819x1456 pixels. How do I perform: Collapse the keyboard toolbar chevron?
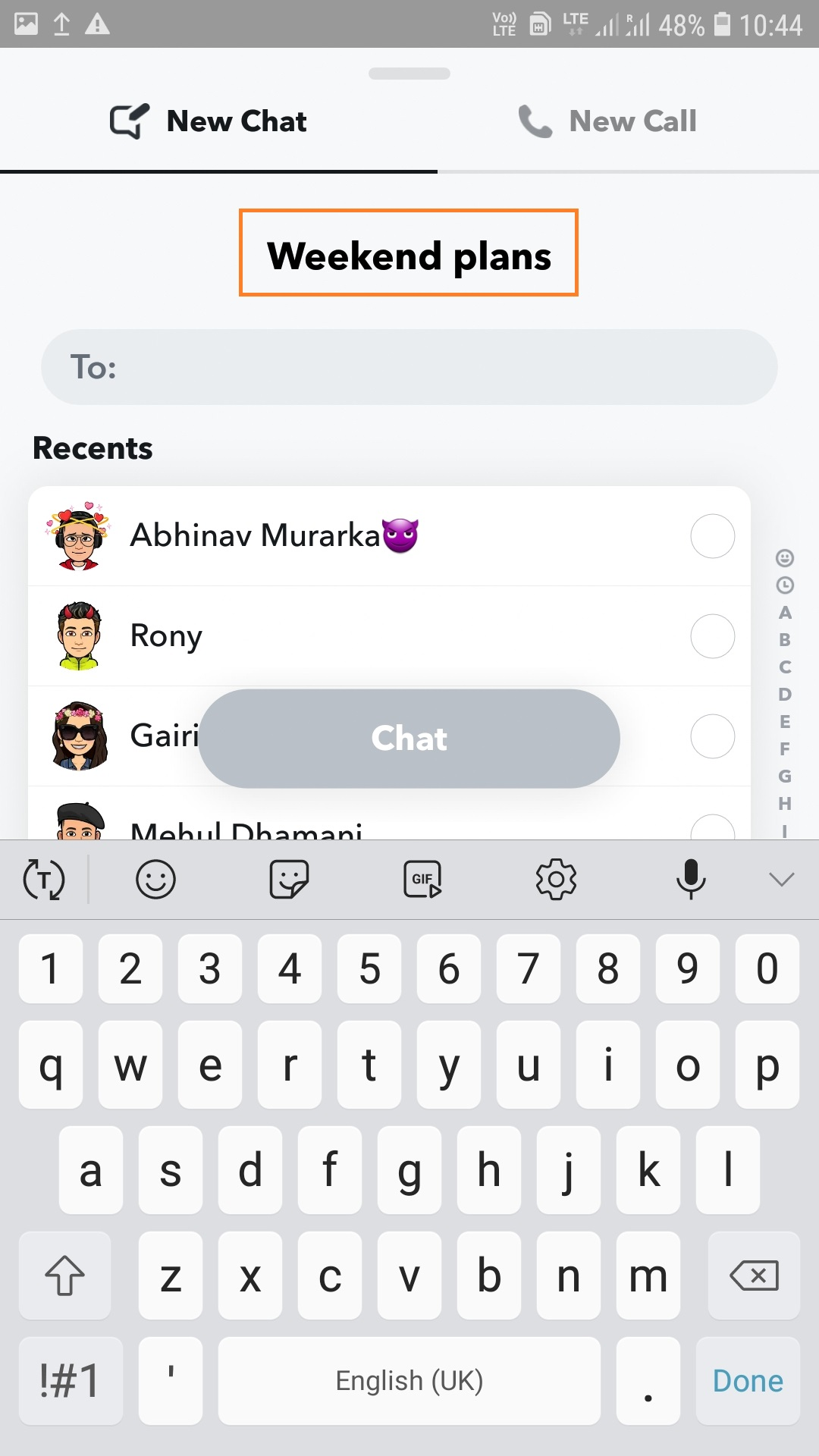(781, 880)
